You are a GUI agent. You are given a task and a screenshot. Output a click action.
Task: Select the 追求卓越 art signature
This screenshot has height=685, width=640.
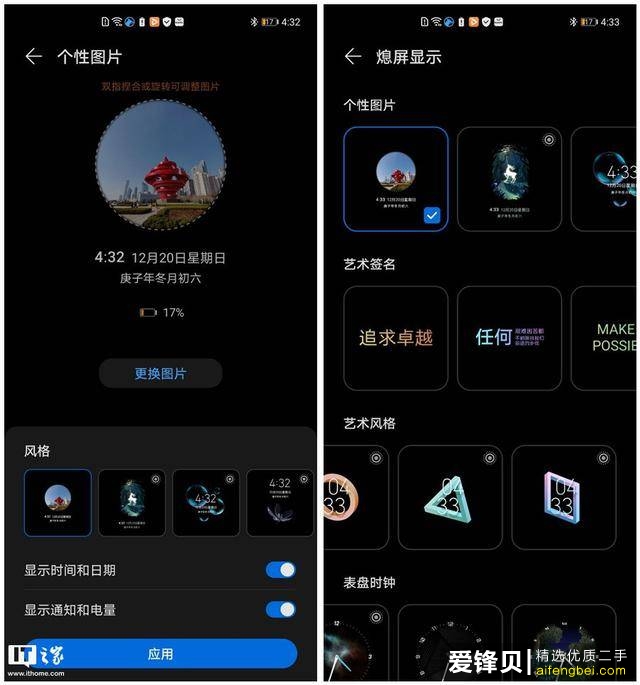point(395,337)
